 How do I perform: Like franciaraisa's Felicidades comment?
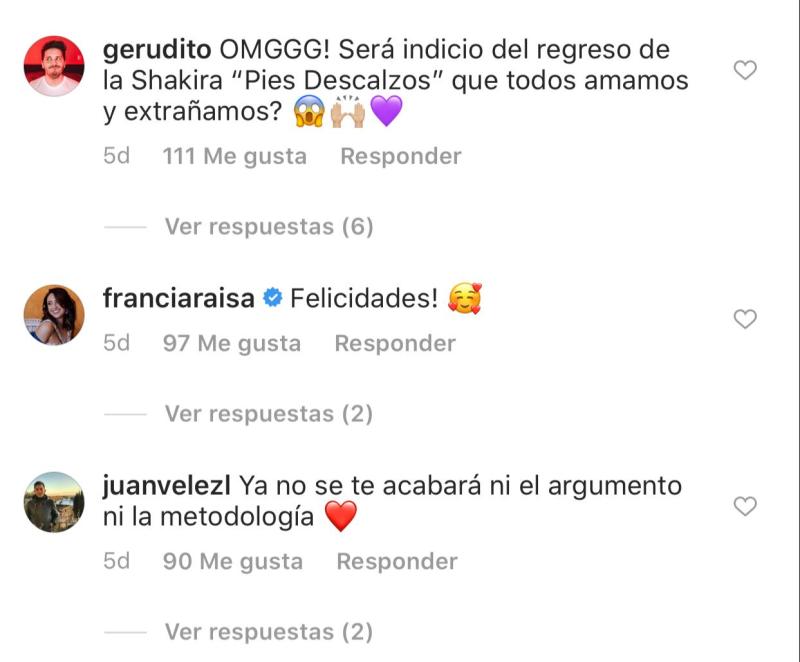(x=745, y=319)
